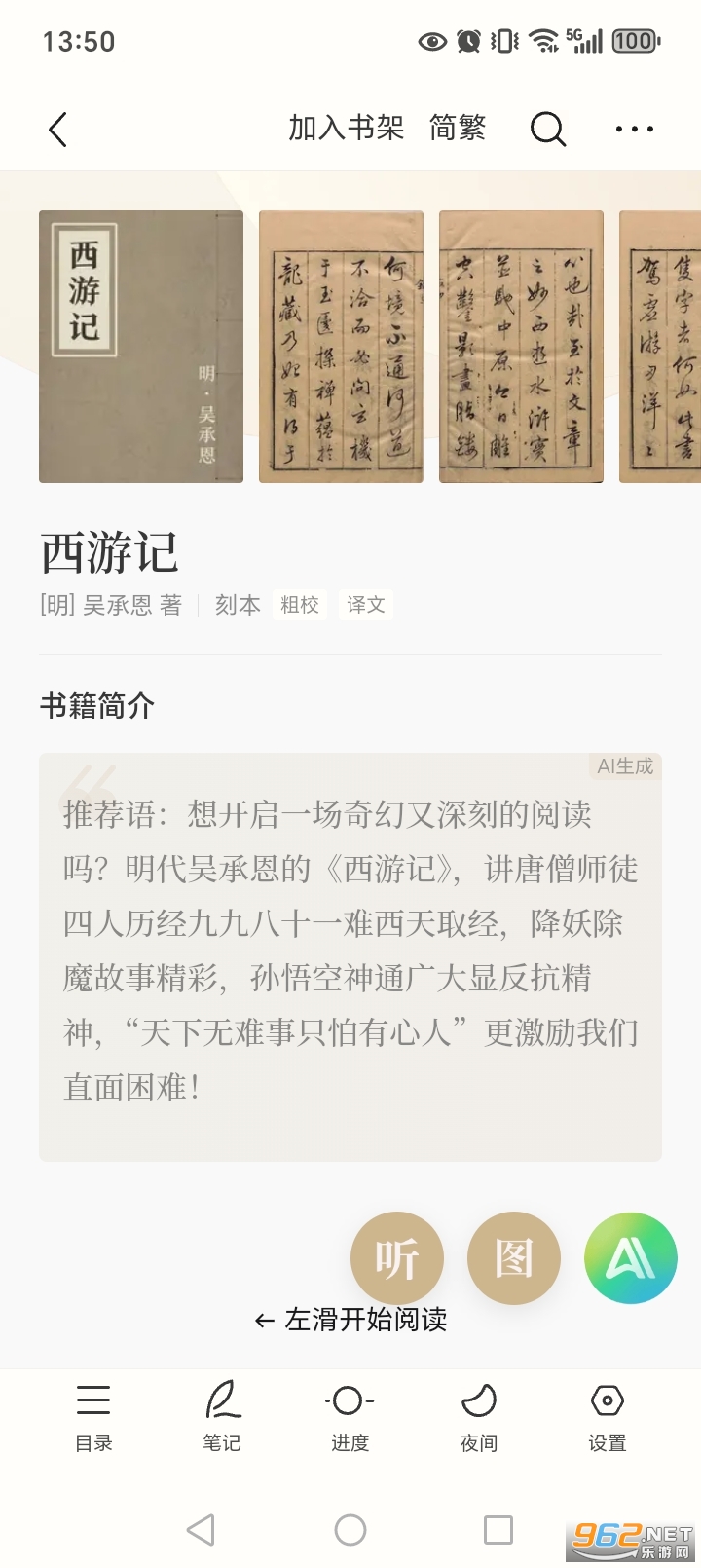Tap the back chevron to leave book page

(56, 128)
